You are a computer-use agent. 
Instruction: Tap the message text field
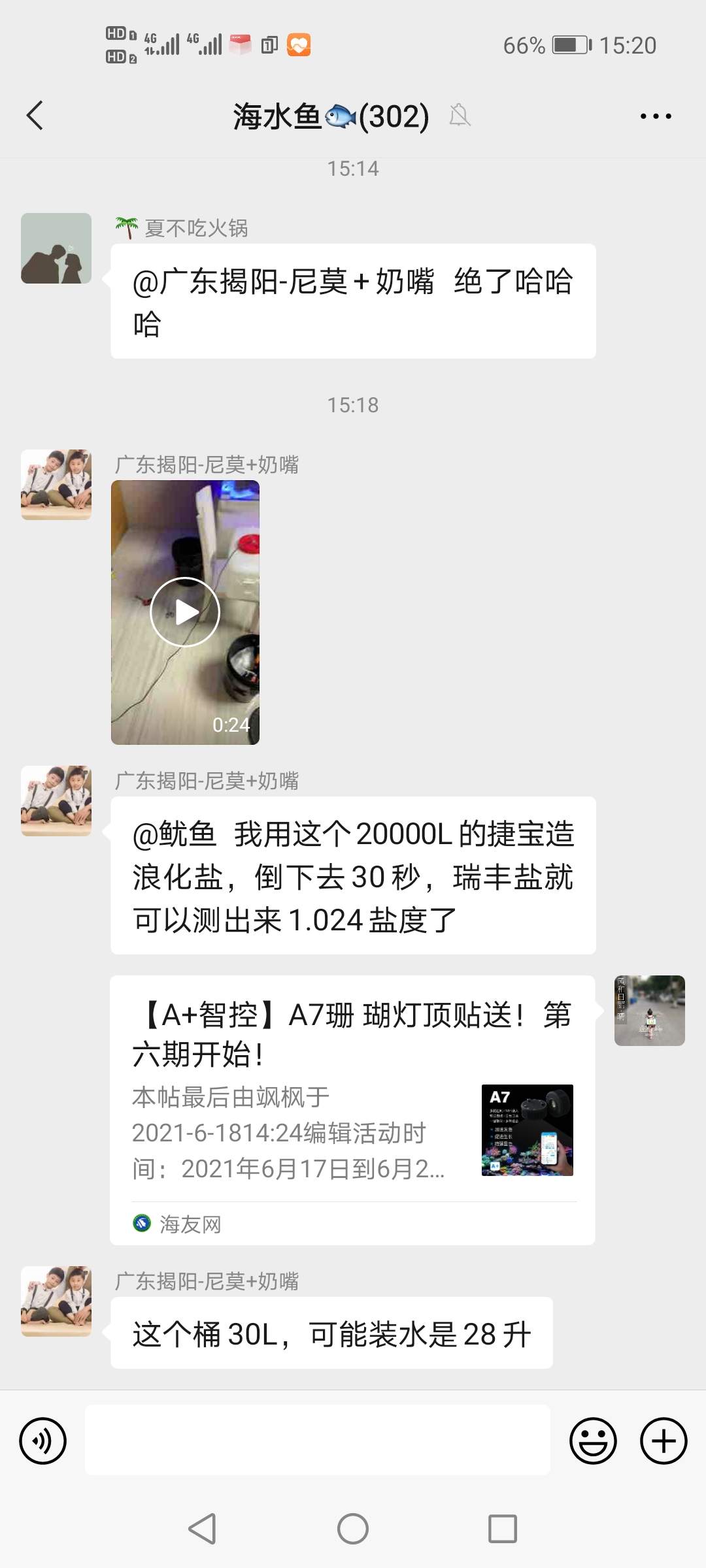pos(318,1441)
